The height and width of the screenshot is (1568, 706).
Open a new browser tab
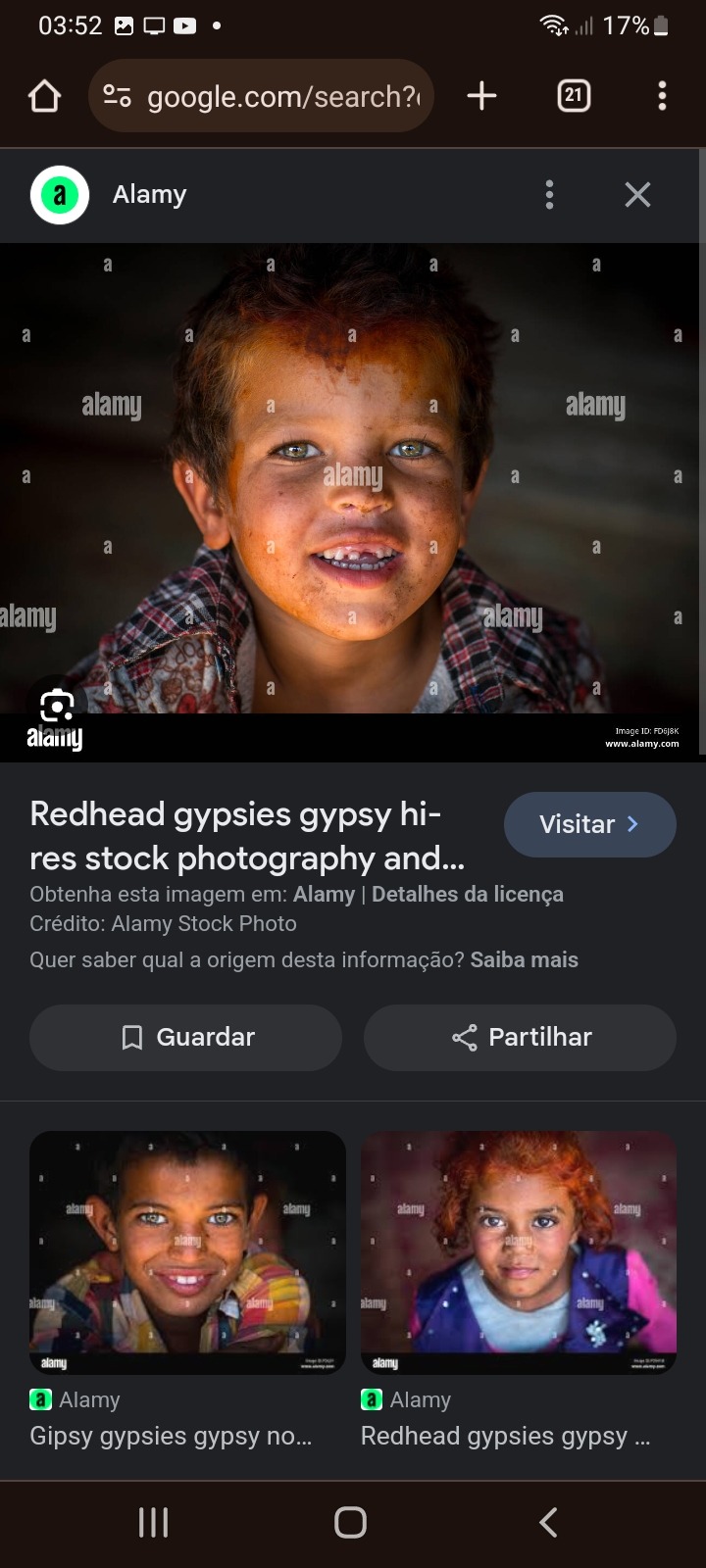(x=481, y=96)
